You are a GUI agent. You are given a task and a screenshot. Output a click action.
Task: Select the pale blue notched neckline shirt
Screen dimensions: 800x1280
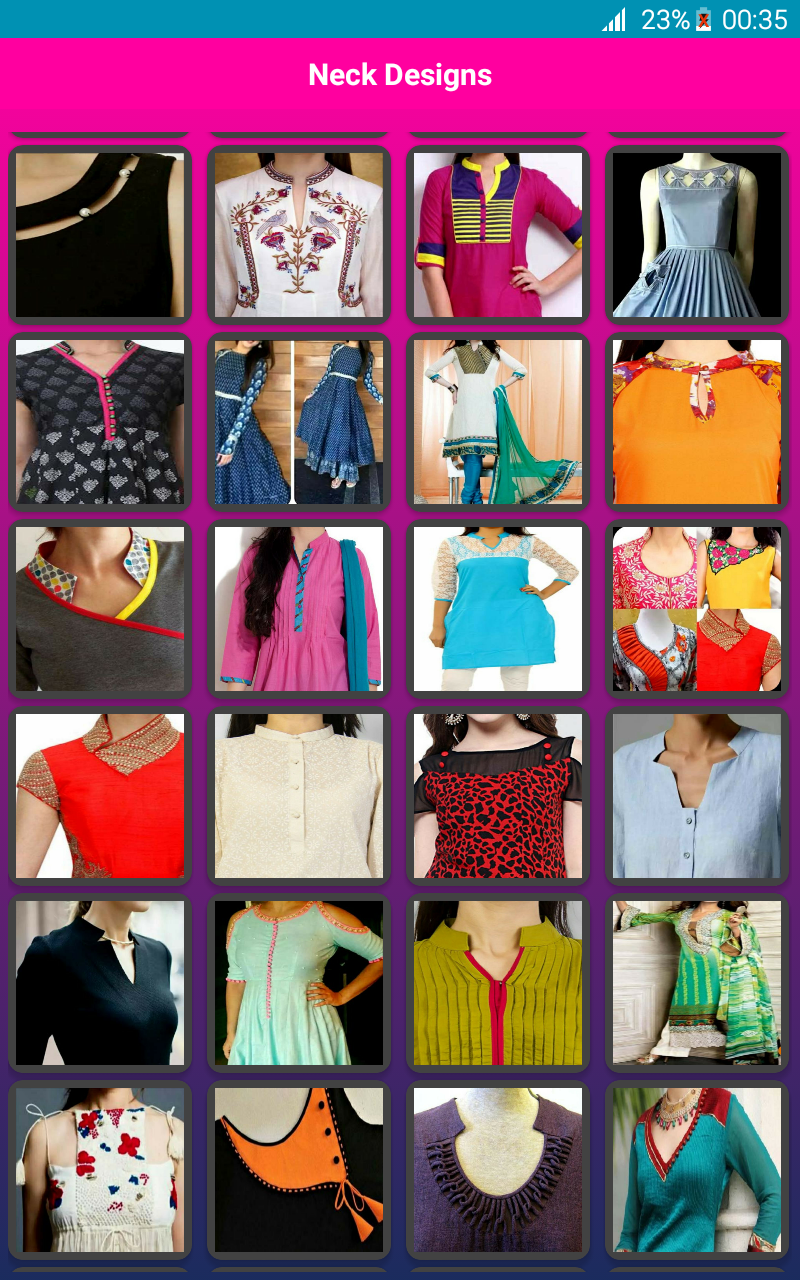pos(697,795)
